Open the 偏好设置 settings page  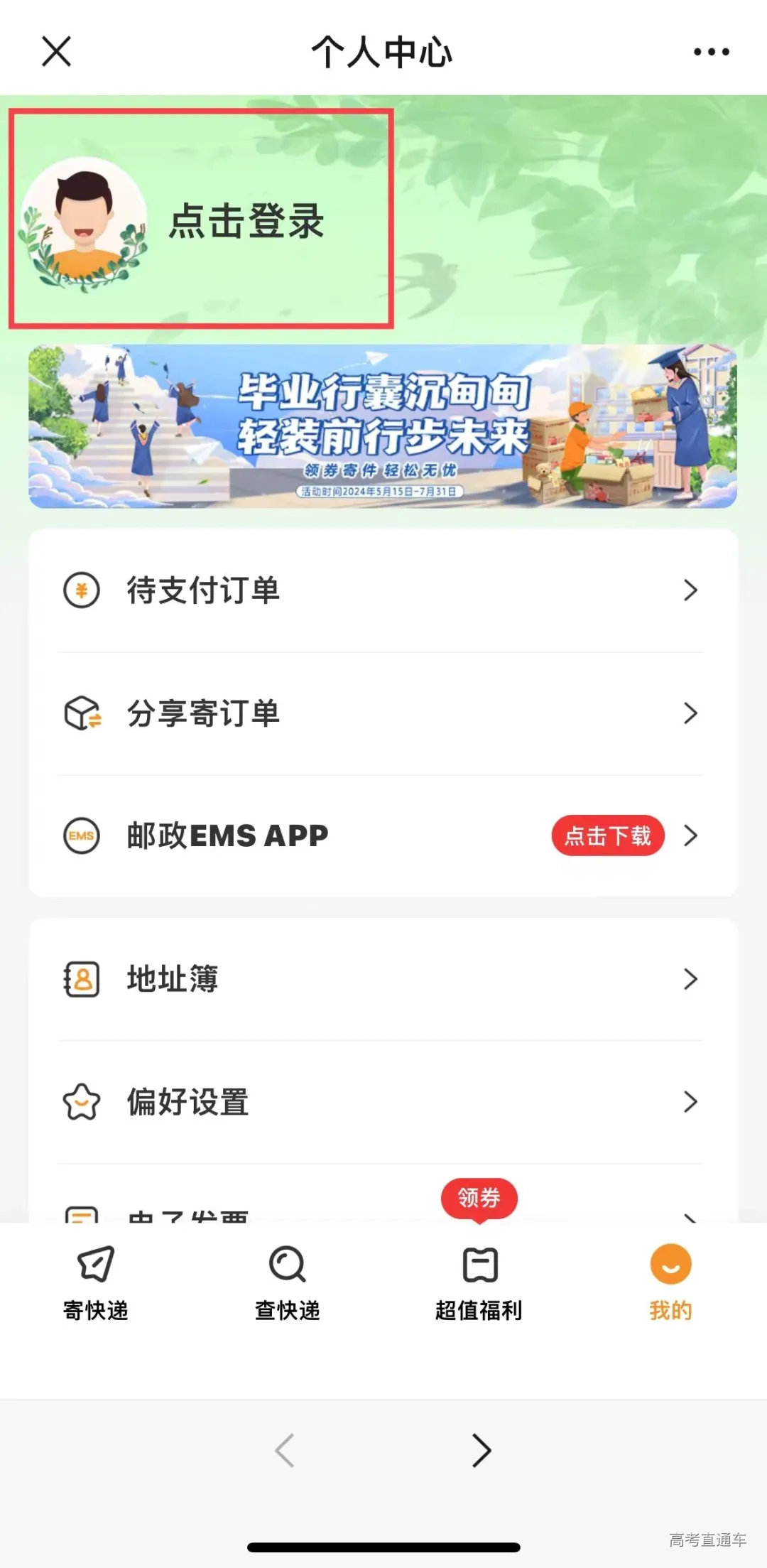coord(187,1103)
